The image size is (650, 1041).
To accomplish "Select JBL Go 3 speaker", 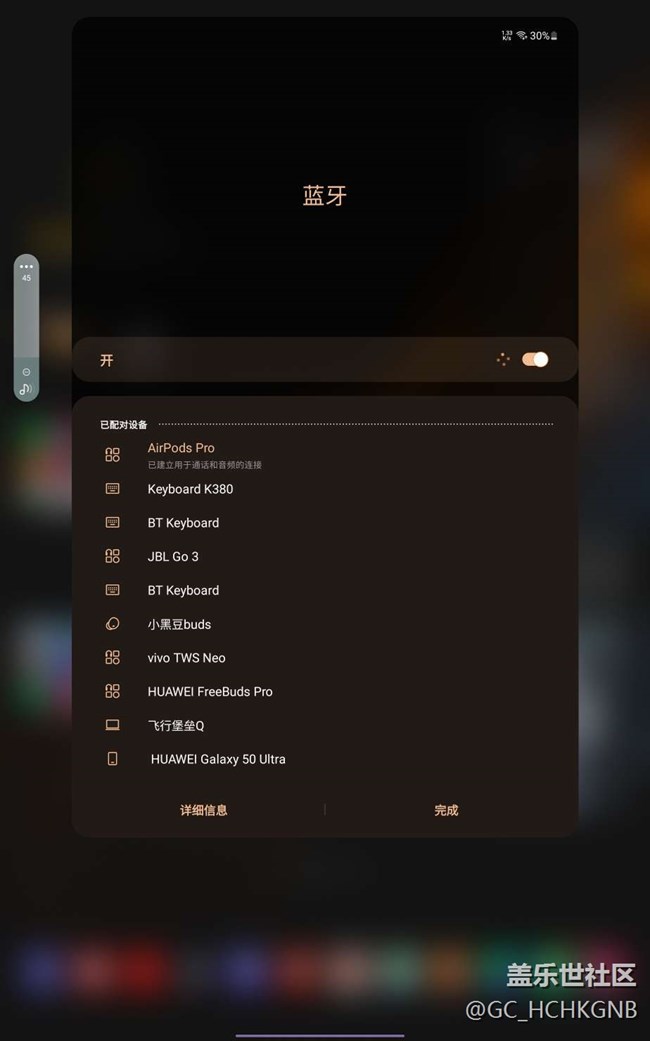I will [173, 556].
